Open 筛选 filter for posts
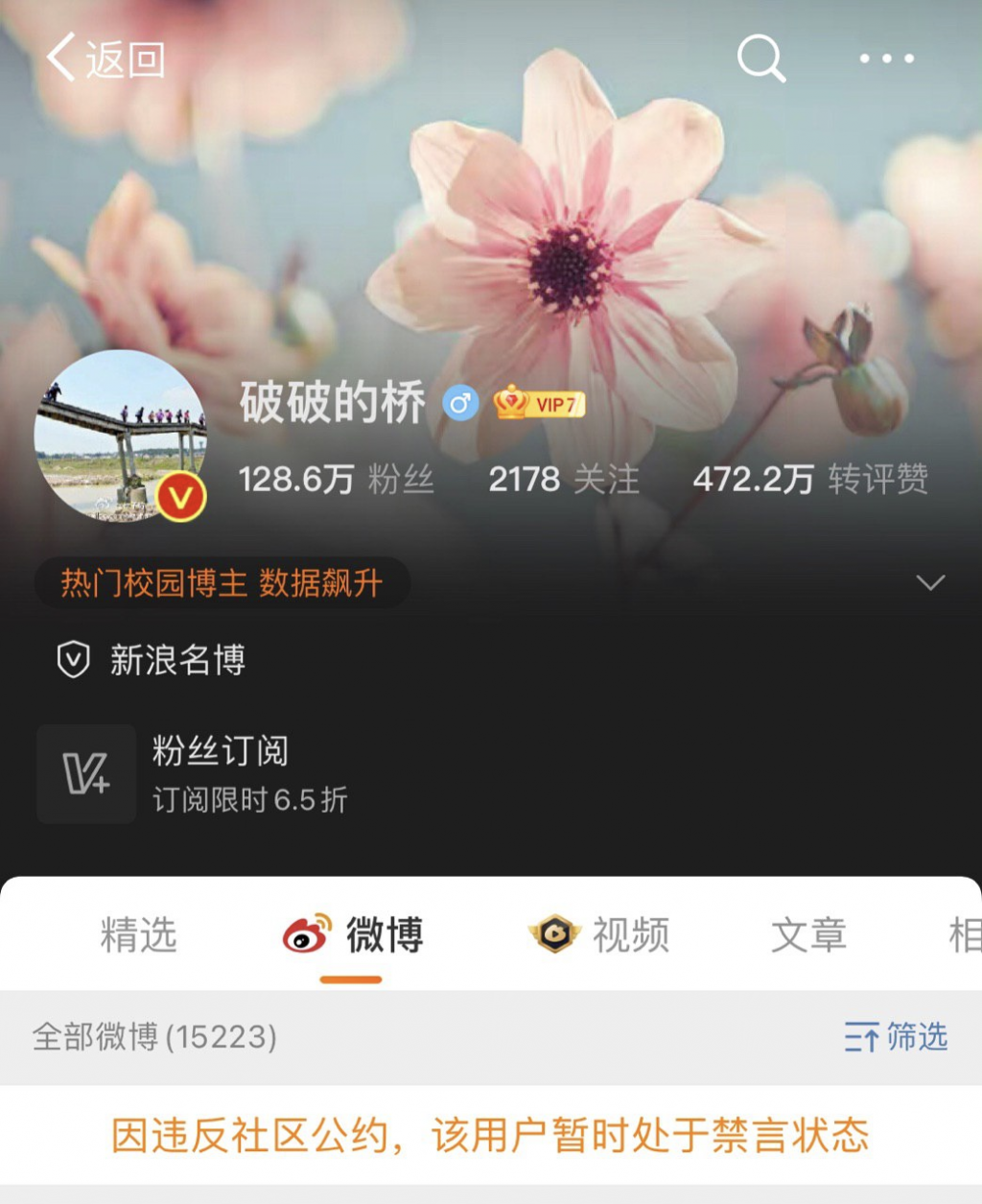 pos(896,1037)
